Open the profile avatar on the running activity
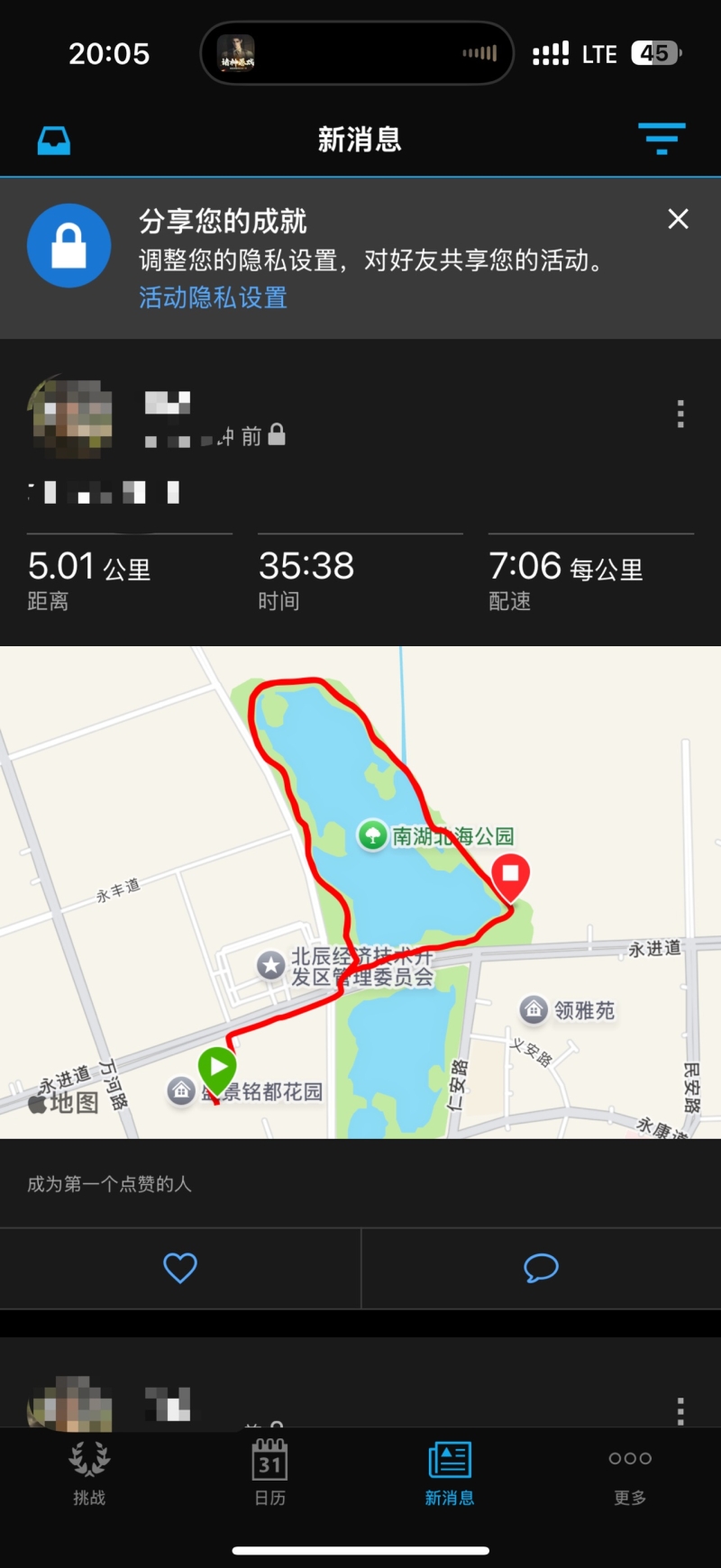Viewport: 721px width, 1568px height. (x=72, y=416)
